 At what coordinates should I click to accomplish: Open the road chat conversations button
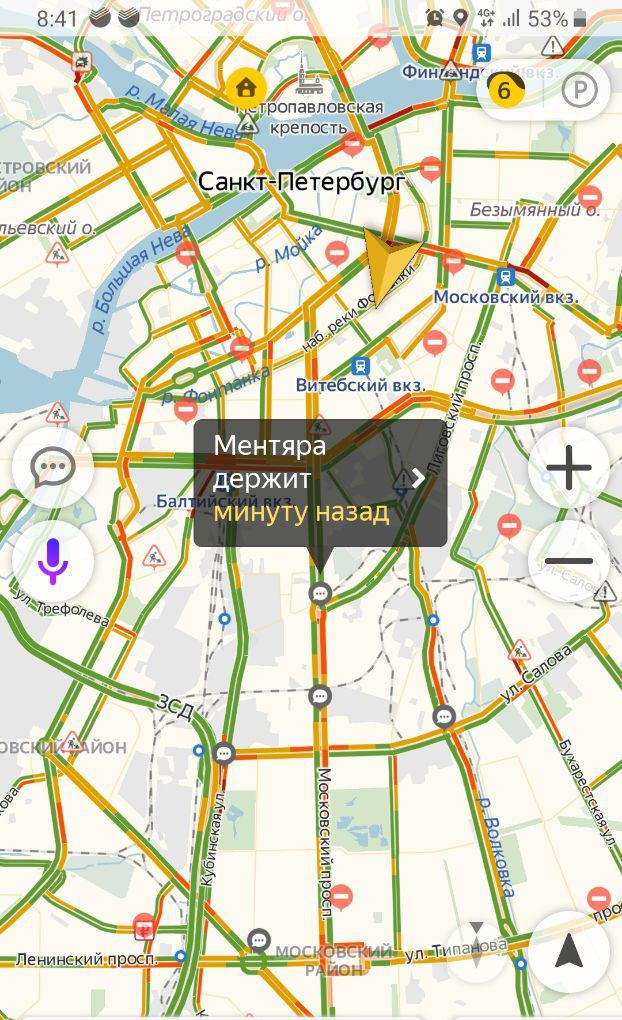pyautogui.click(x=53, y=468)
